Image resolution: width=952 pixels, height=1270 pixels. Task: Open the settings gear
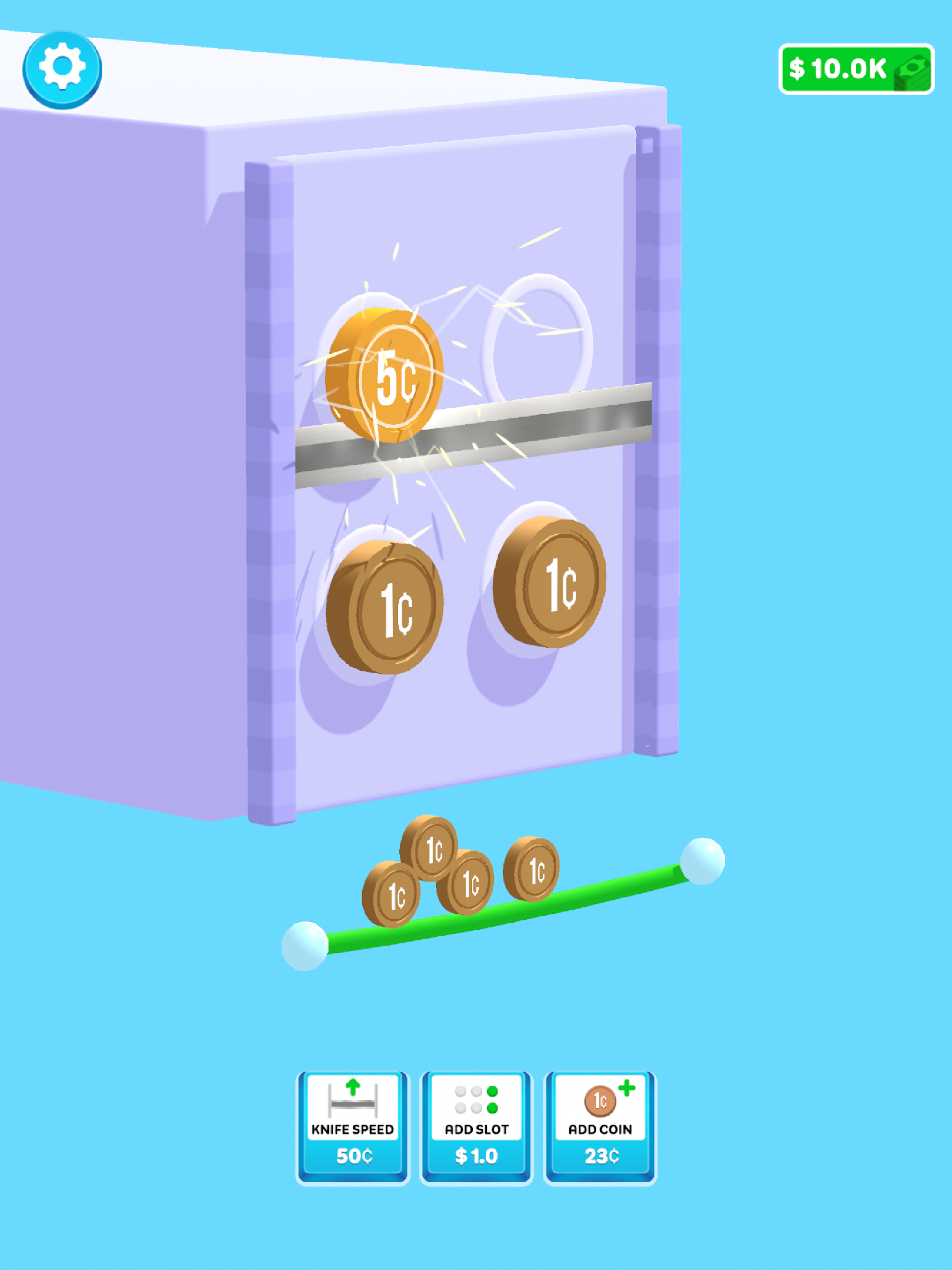pyautogui.click(x=62, y=69)
